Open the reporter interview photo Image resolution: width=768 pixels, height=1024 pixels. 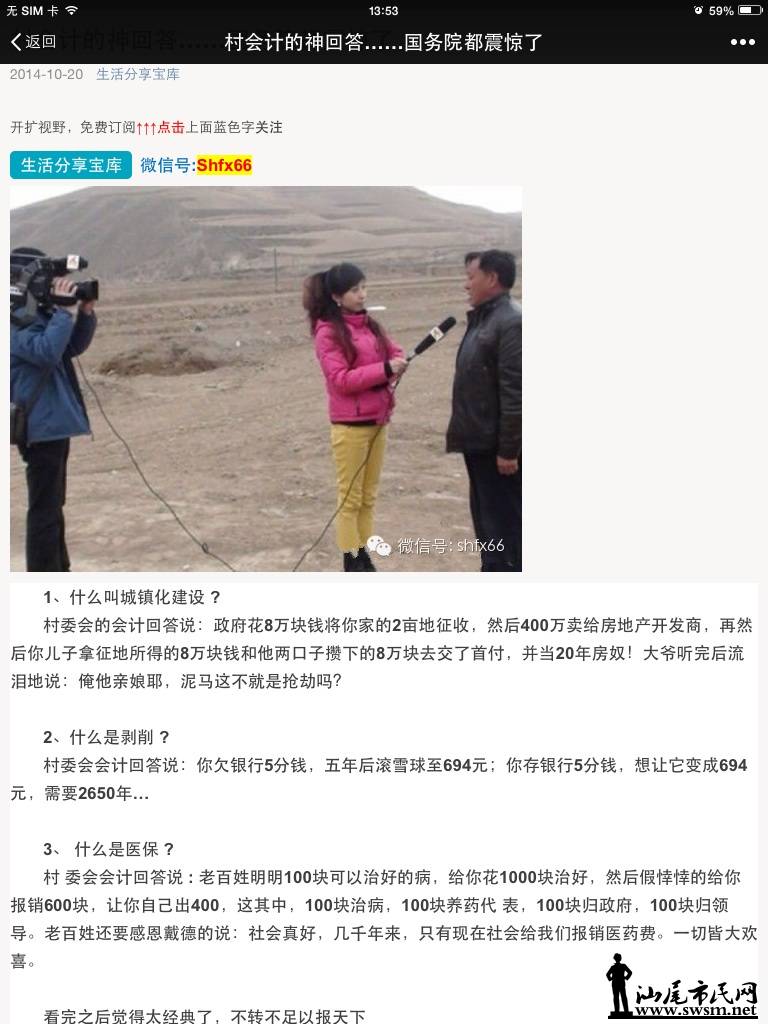(266, 378)
